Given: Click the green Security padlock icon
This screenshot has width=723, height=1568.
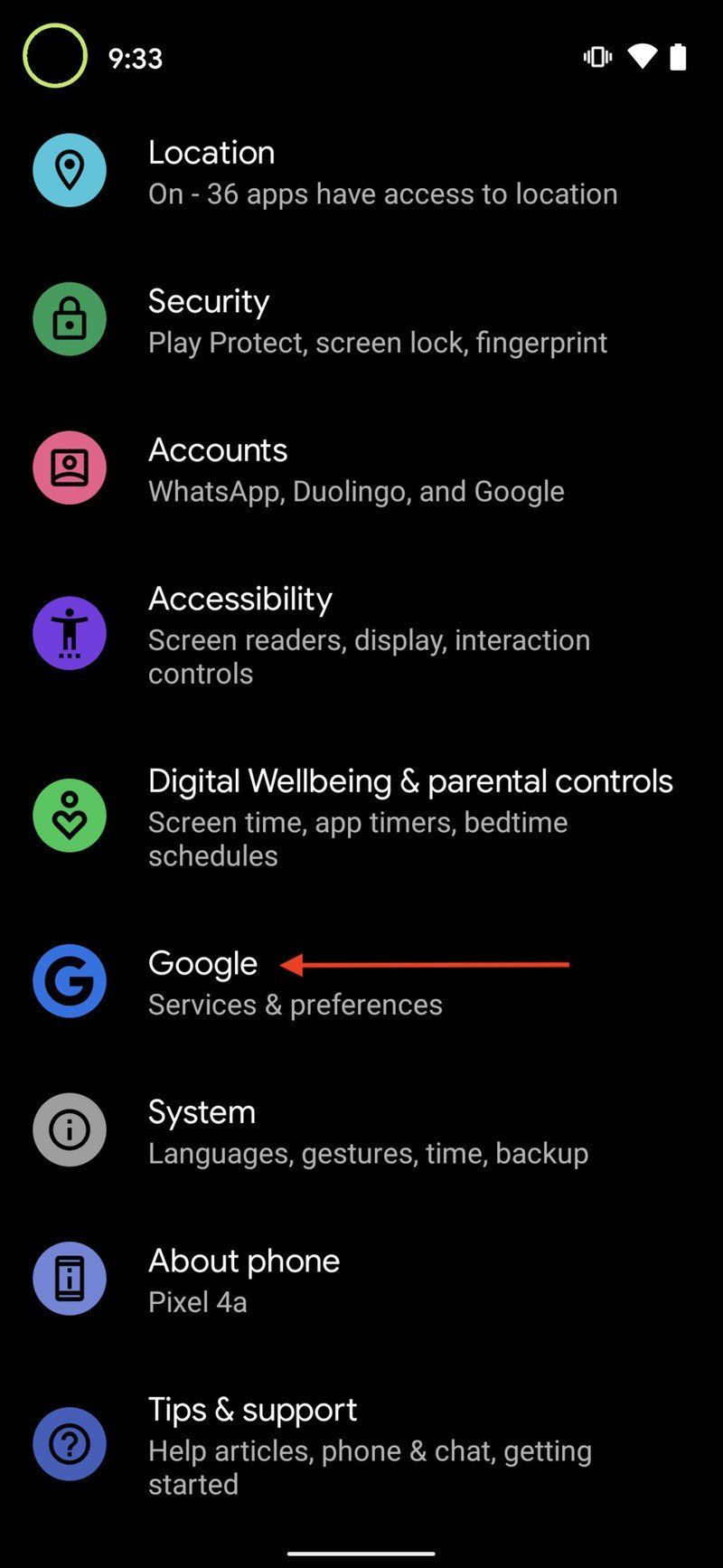Looking at the screenshot, I should tap(70, 319).
